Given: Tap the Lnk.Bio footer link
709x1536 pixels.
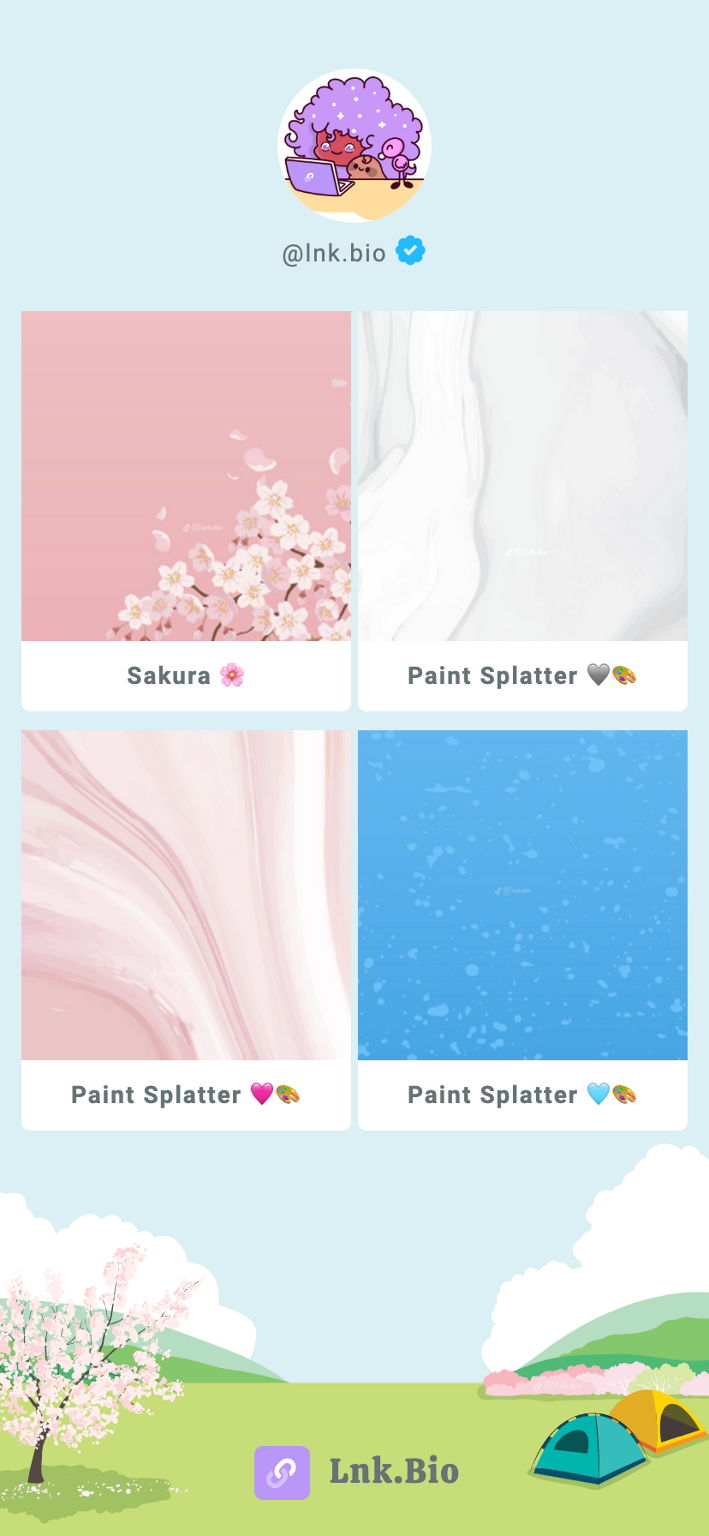Looking at the screenshot, I should click(356, 1472).
